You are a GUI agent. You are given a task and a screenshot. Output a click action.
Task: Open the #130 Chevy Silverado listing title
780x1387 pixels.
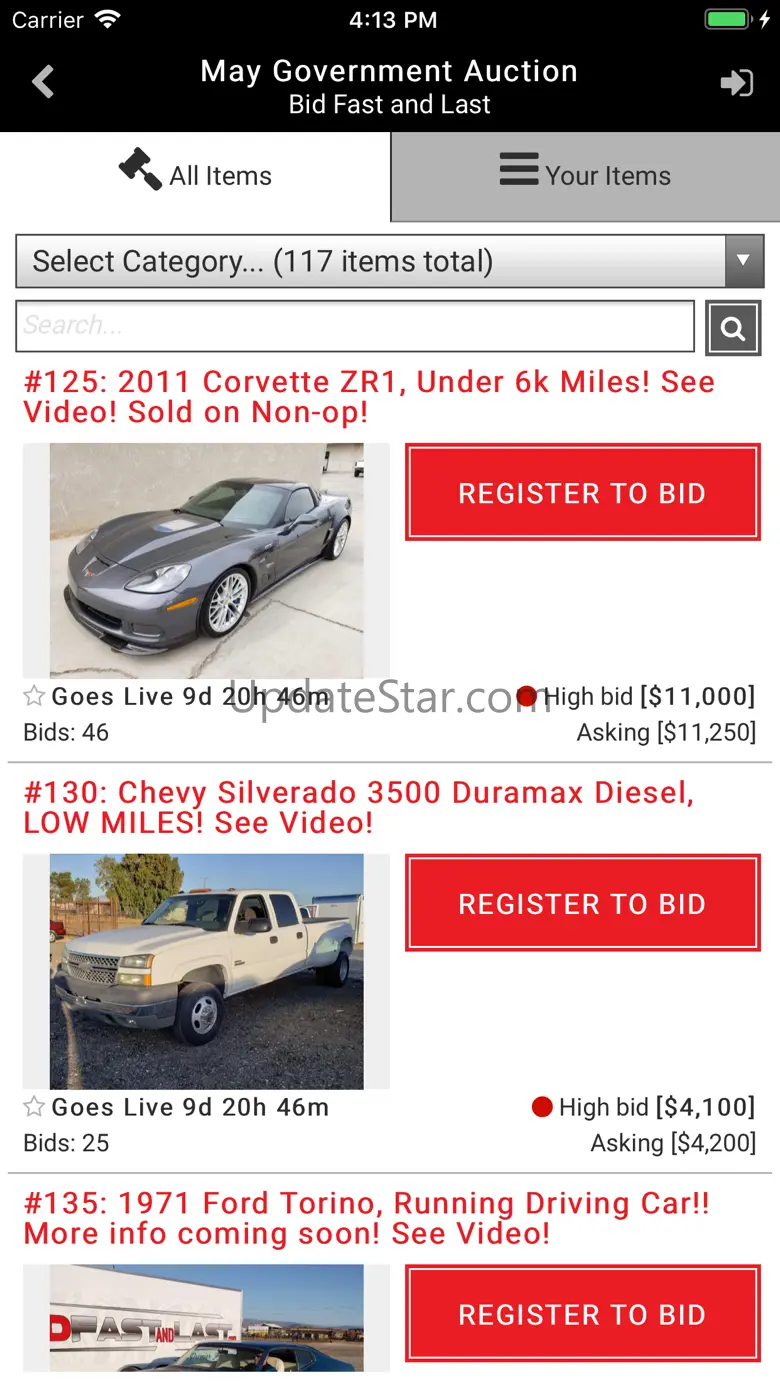[358, 807]
